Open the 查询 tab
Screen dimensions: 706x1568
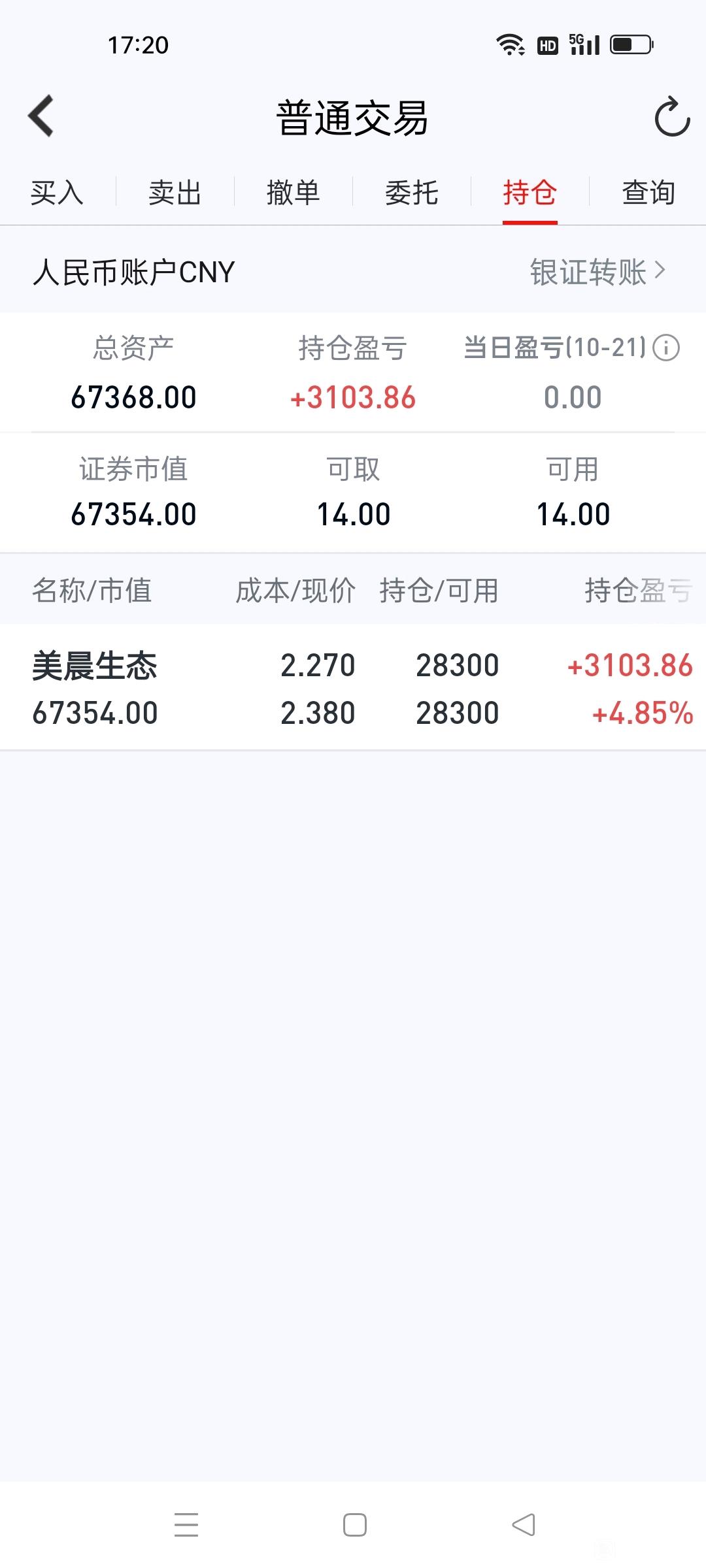(x=648, y=193)
